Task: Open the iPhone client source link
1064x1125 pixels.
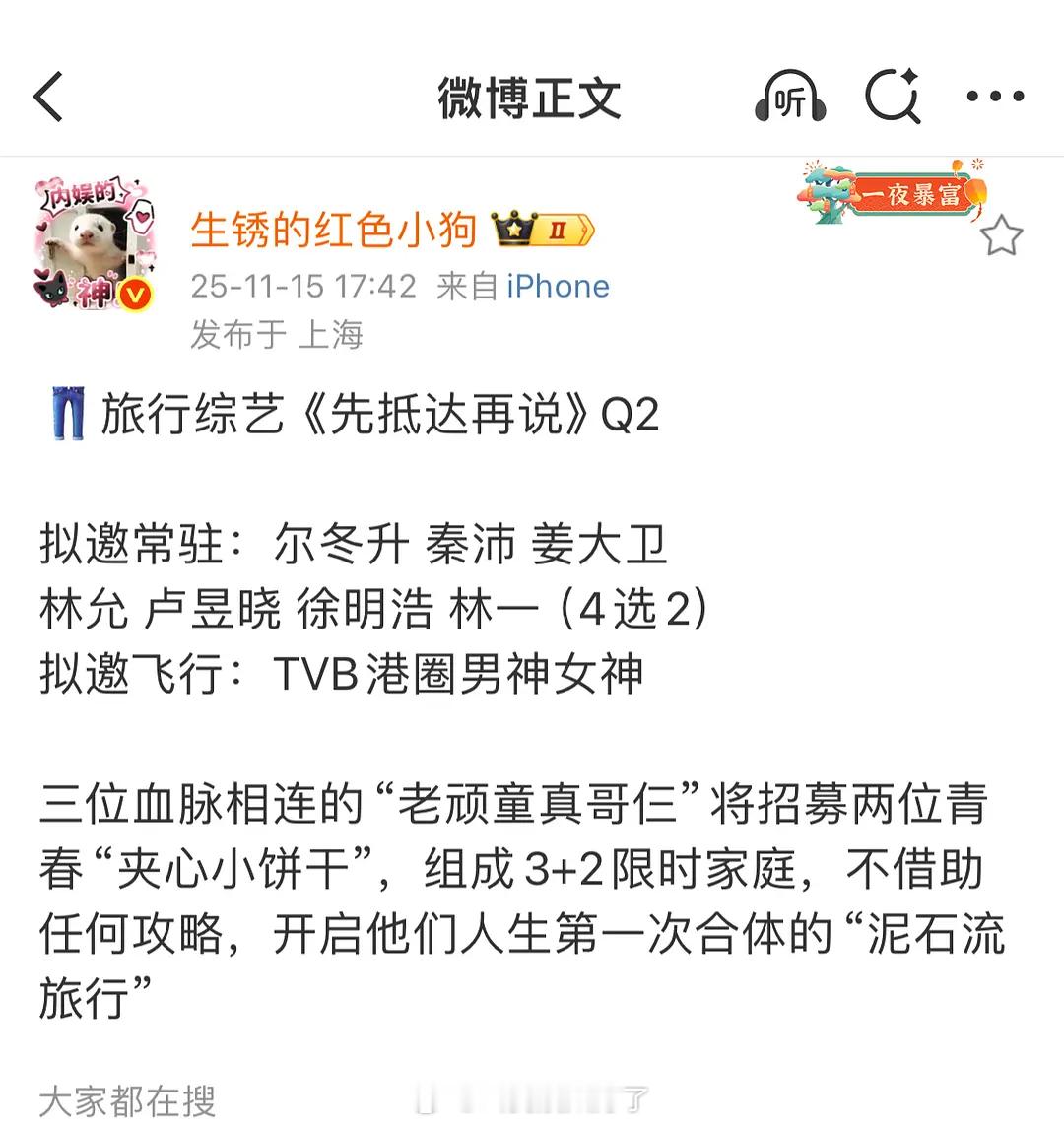Action: pyautogui.click(x=558, y=287)
